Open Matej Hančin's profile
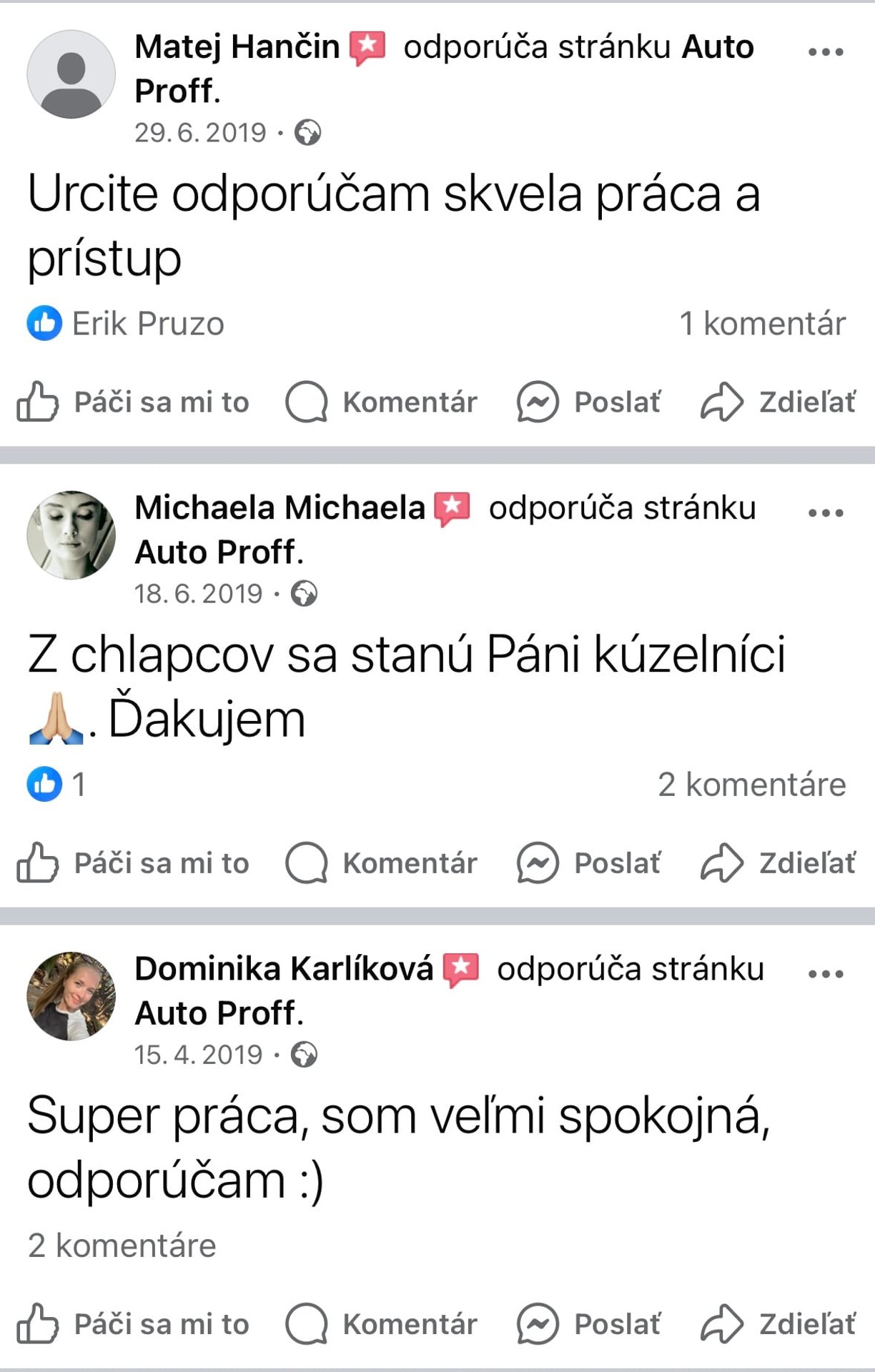The image size is (875, 1372). point(237,47)
